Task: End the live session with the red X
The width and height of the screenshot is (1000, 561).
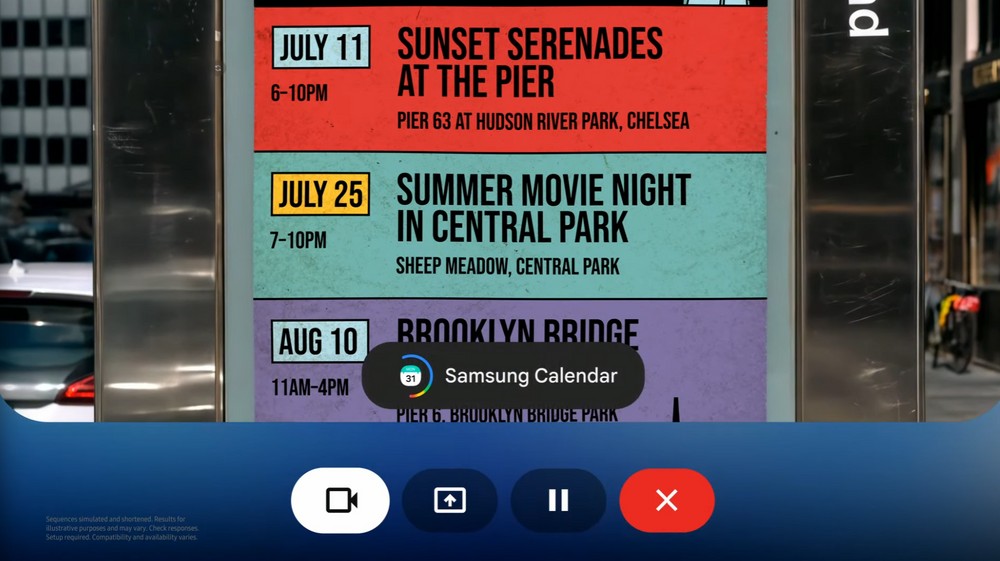Action: click(667, 500)
